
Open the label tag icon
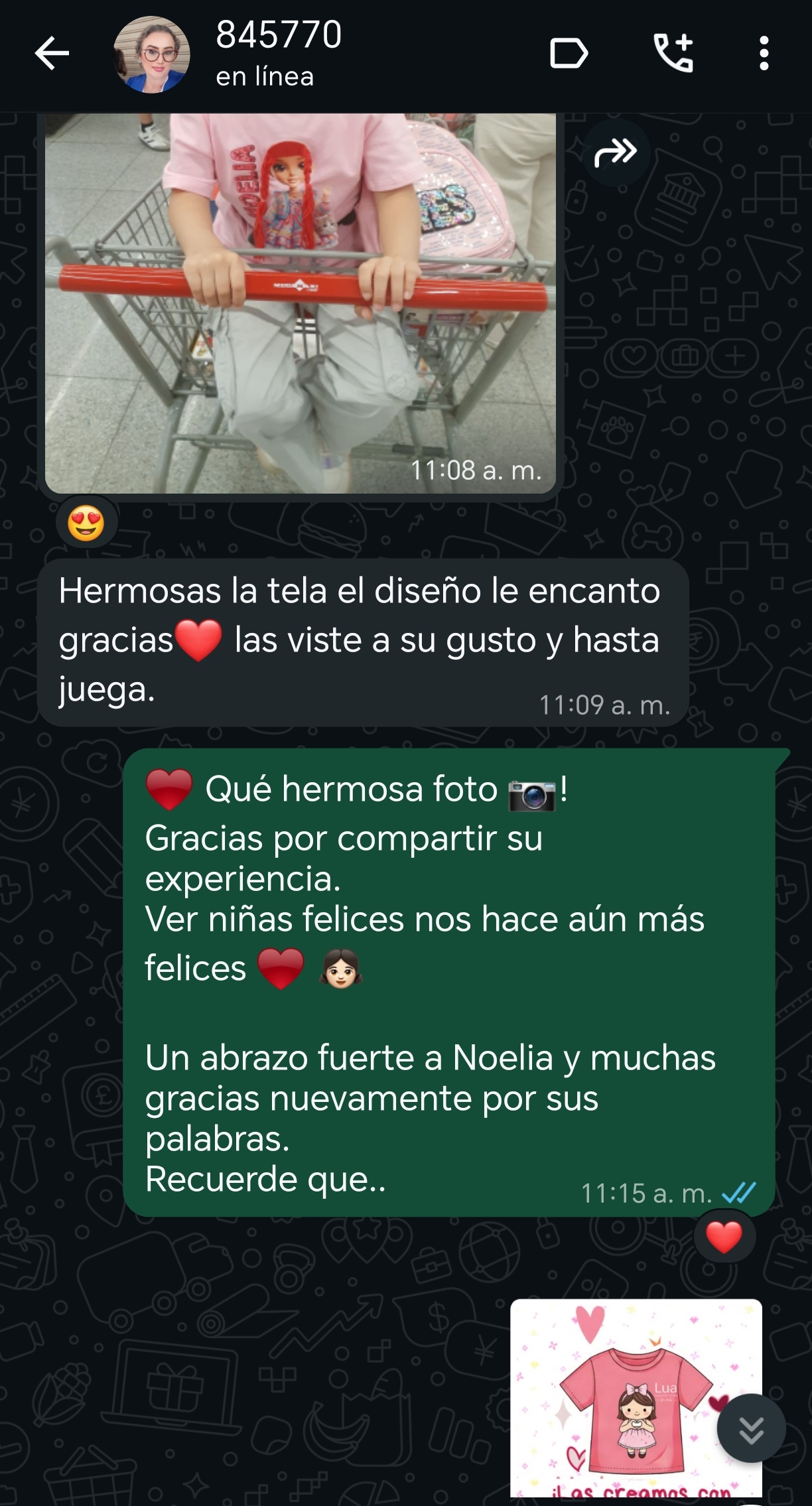569,54
